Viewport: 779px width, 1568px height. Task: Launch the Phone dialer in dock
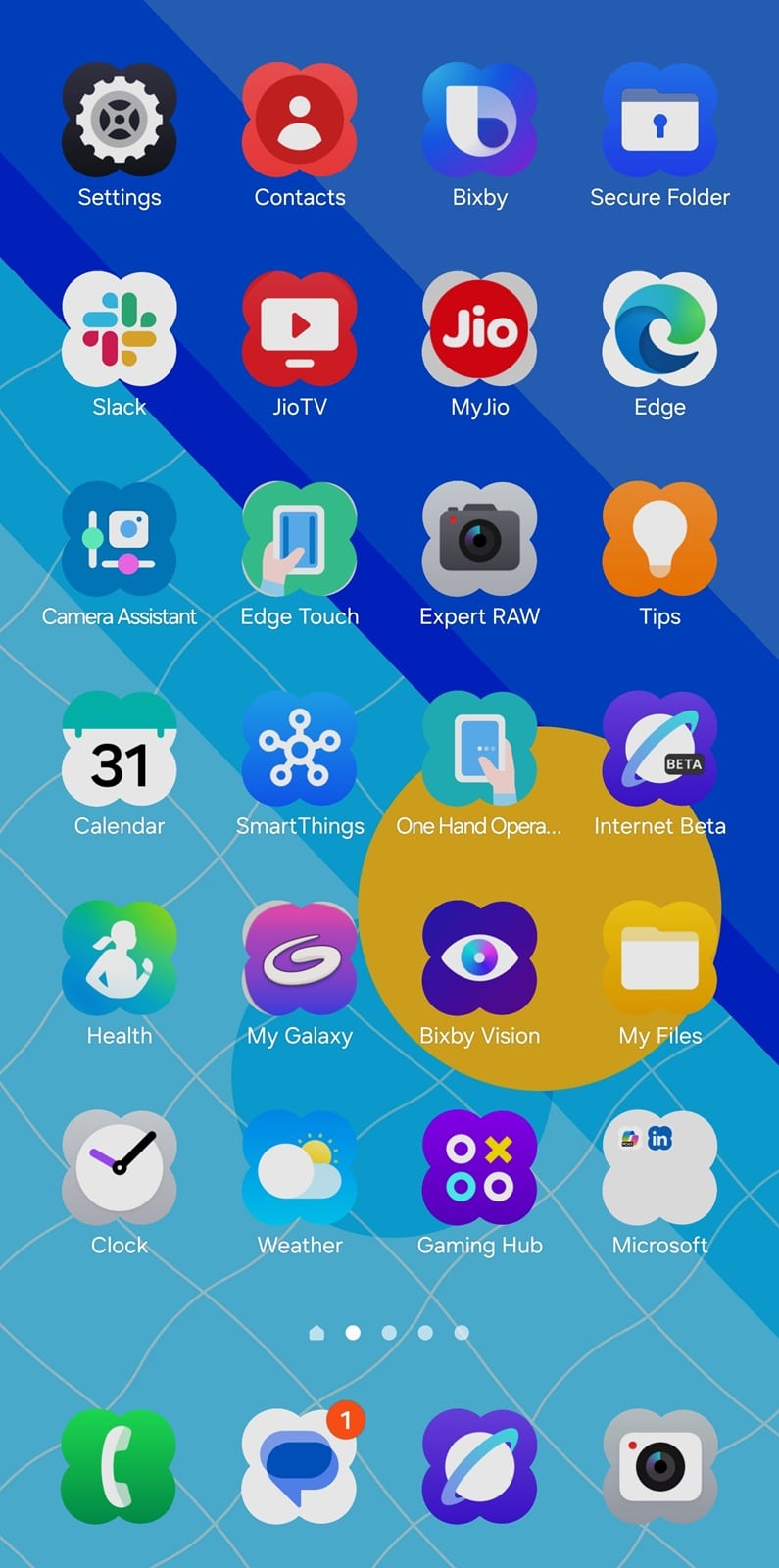120,1466
